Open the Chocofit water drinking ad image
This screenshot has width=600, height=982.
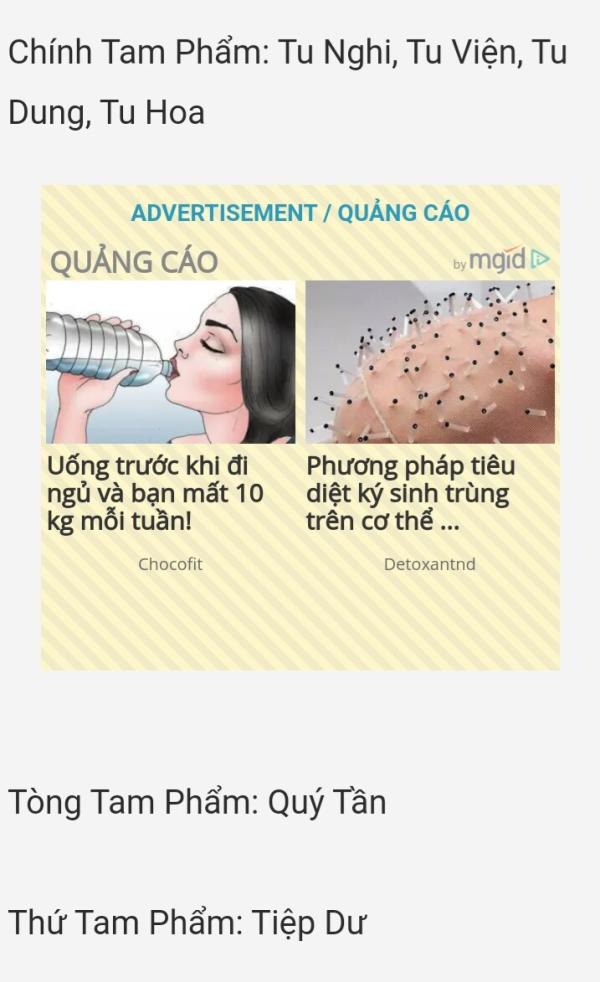click(170, 362)
